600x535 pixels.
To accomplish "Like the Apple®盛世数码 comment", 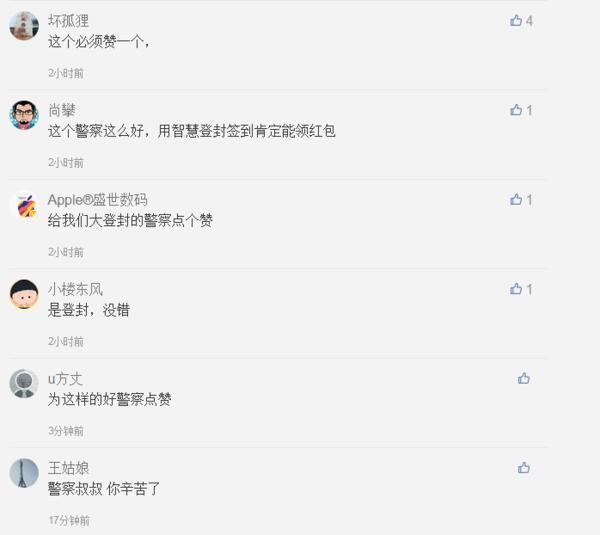I will (x=516, y=199).
